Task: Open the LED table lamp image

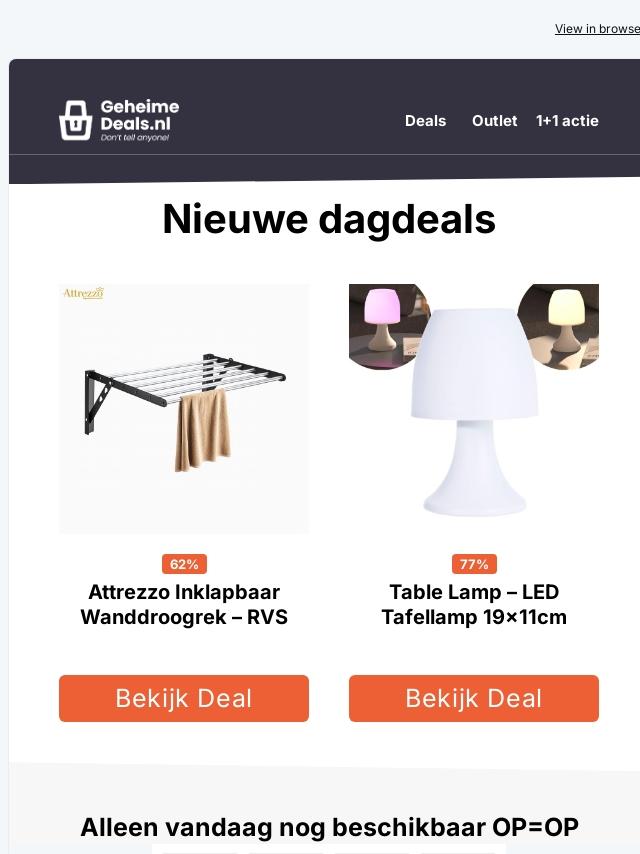Action: 474,408
